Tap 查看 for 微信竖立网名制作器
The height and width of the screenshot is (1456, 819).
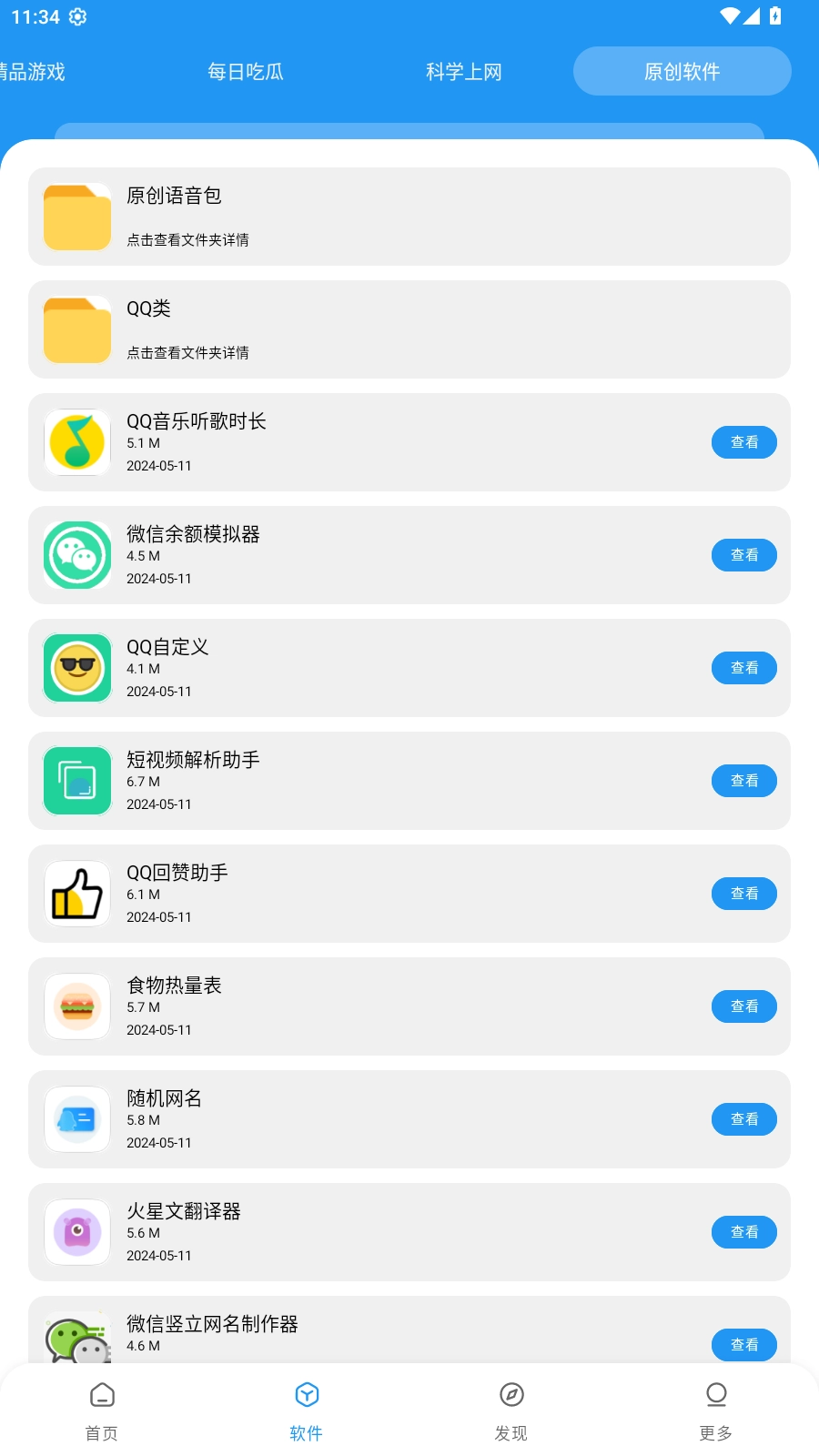743,1344
